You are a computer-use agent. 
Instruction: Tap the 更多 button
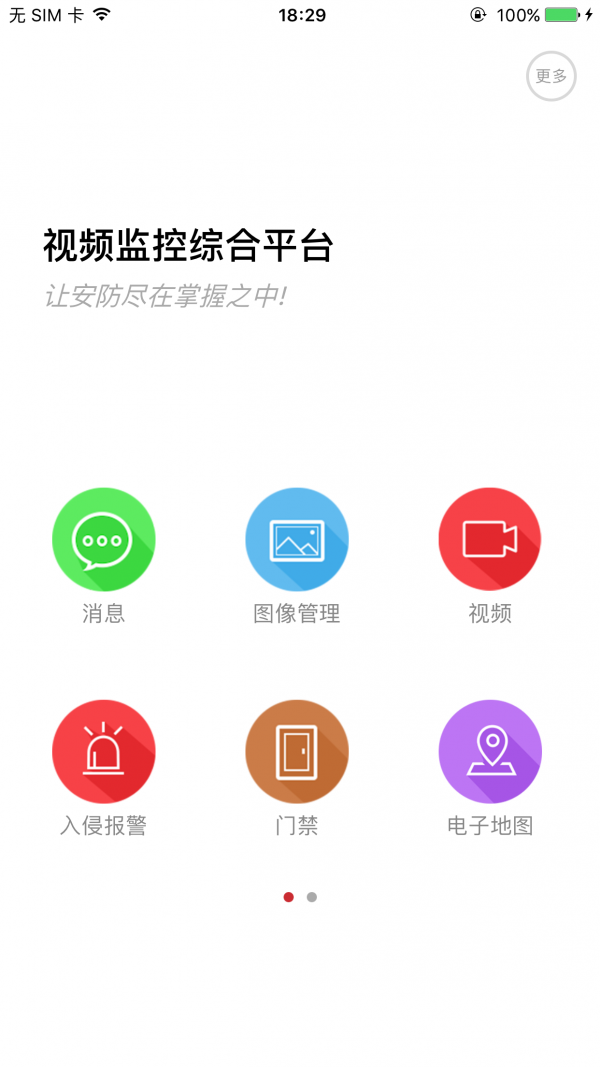(x=551, y=76)
